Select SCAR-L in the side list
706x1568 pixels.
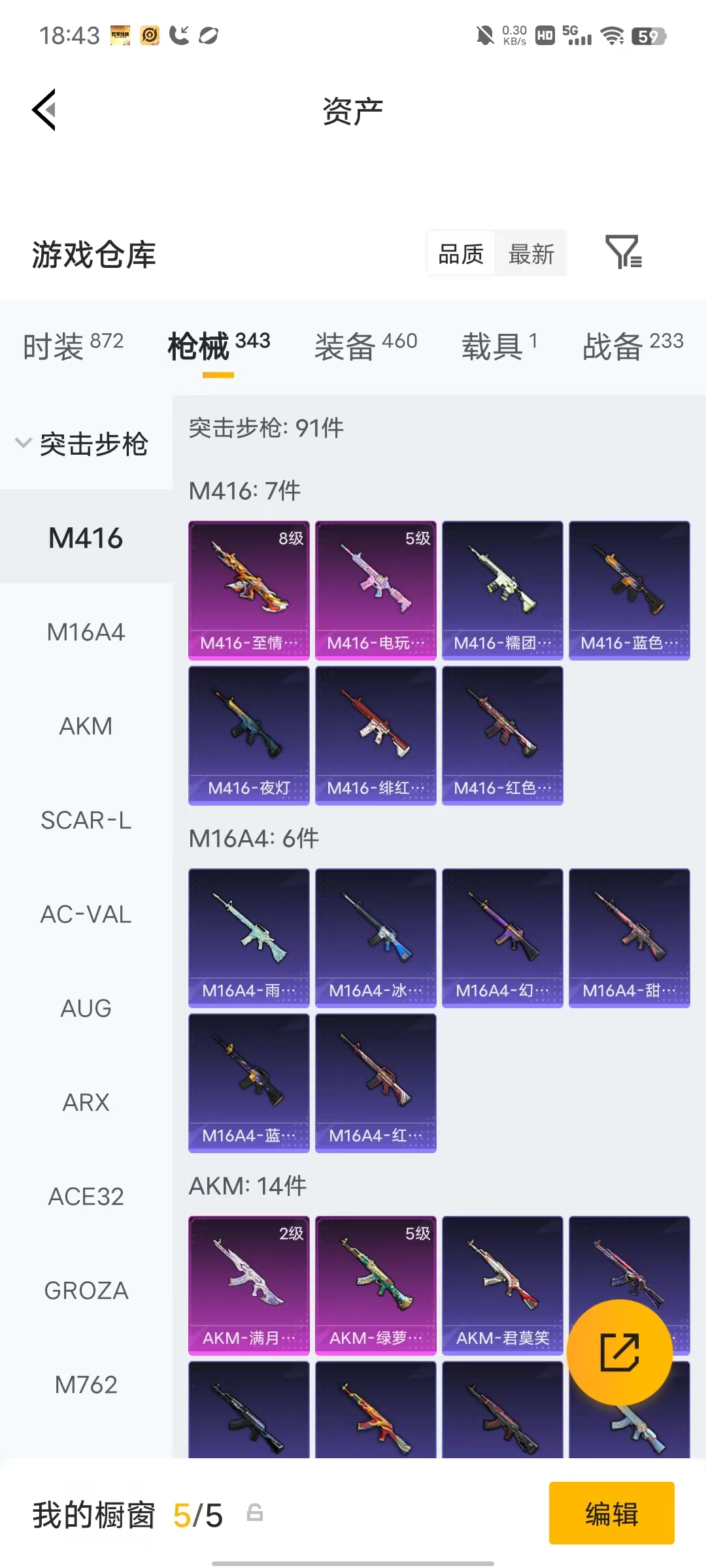pyautogui.click(x=86, y=820)
